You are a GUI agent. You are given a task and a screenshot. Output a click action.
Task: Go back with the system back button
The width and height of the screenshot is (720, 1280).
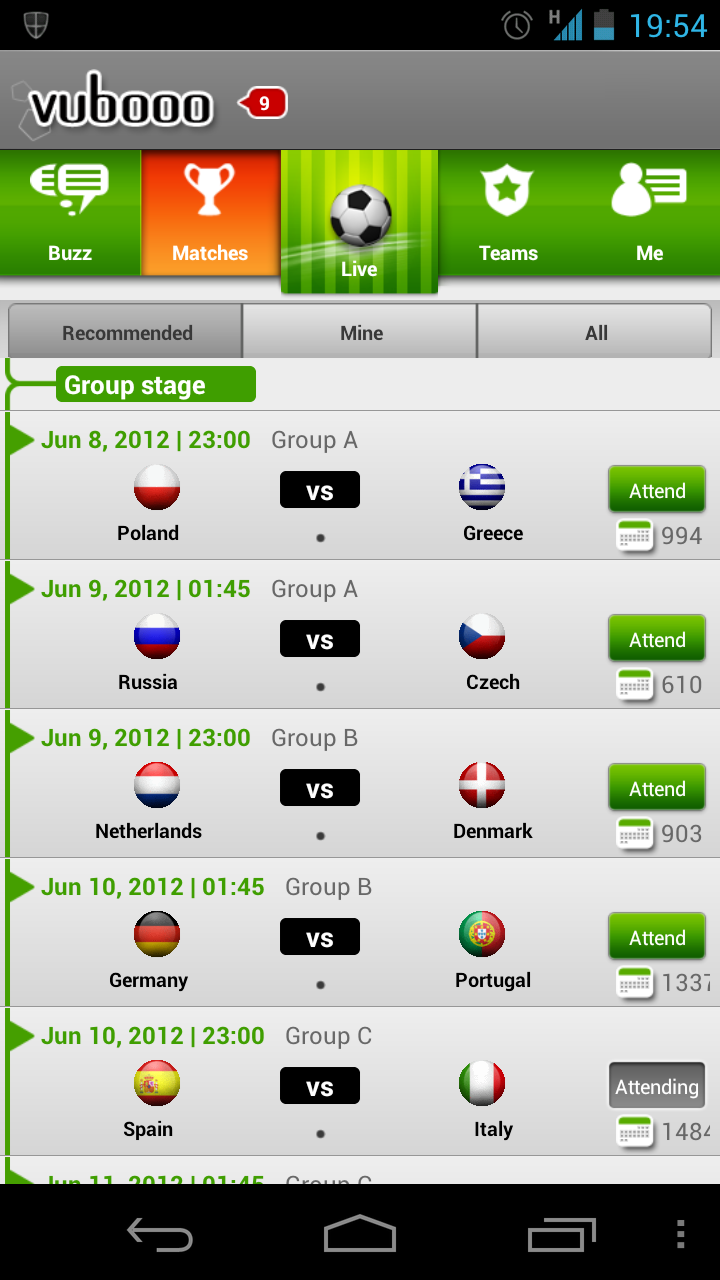[x=160, y=1234]
